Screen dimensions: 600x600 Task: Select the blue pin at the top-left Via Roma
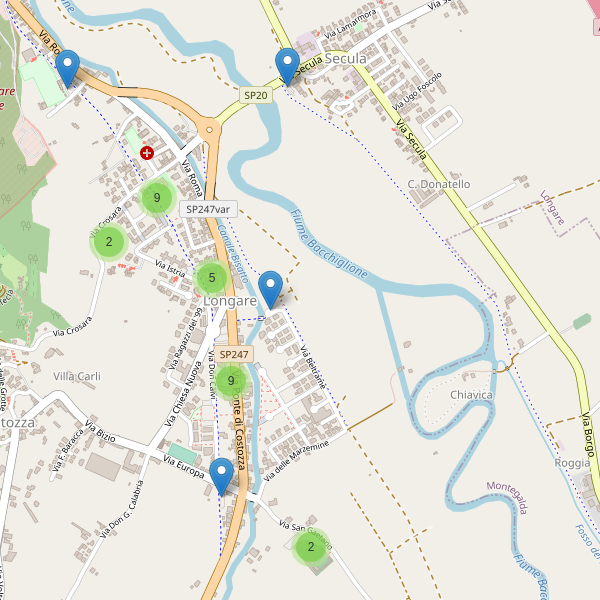(68, 69)
